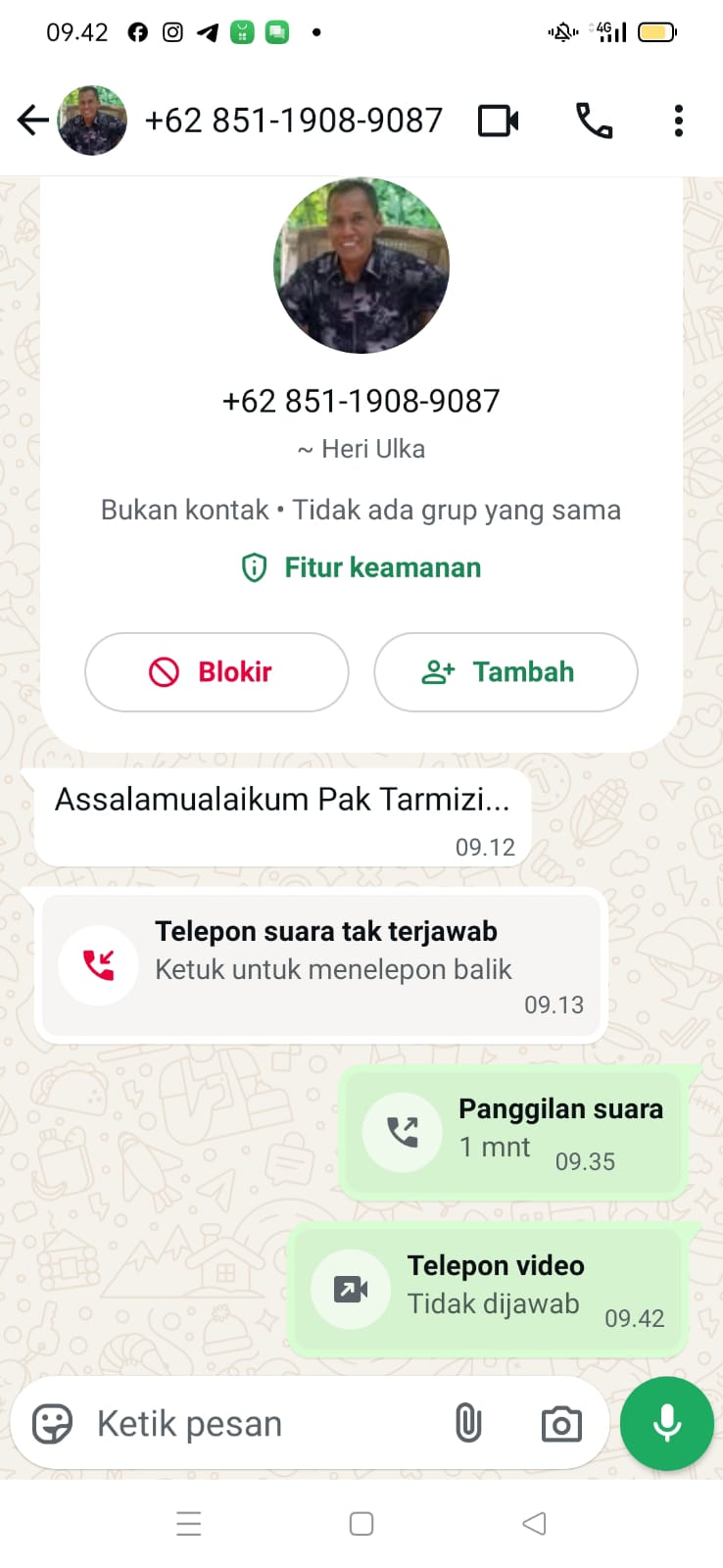The image size is (723, 1568).
Task: Start a video call with this number
Action: (x=498, y=121)
